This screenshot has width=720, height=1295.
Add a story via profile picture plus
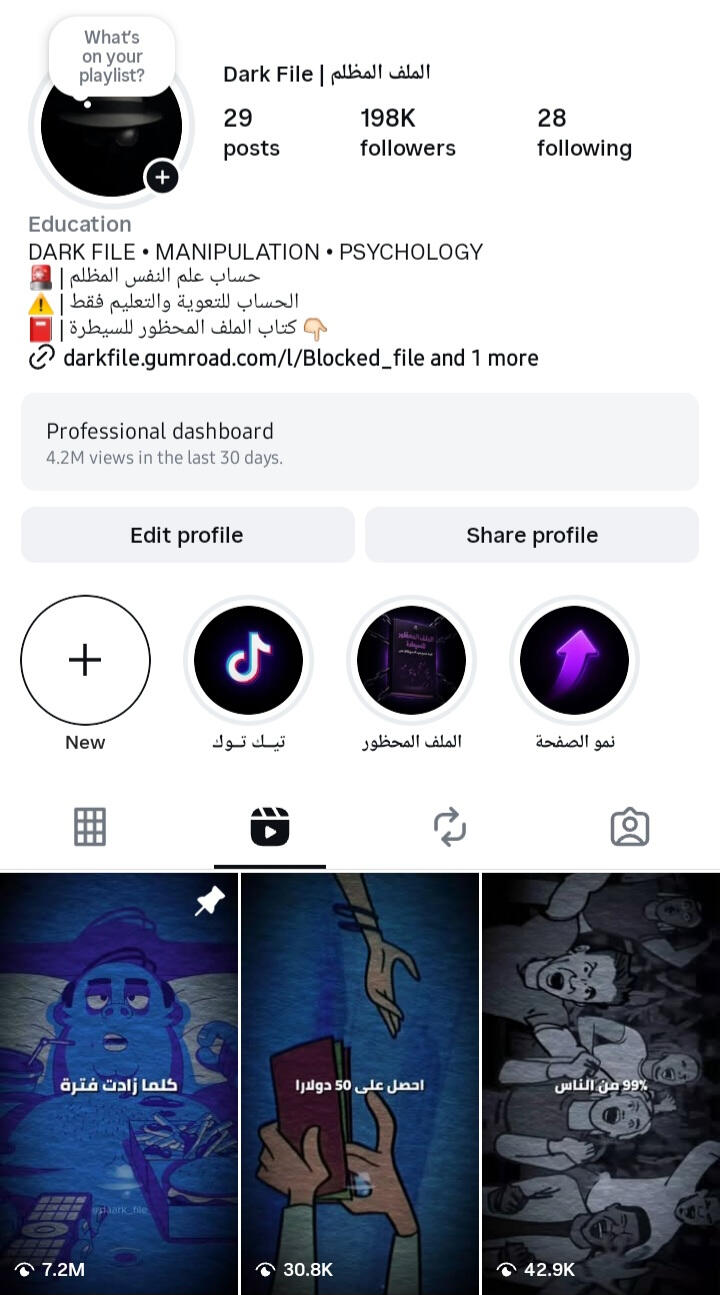click(x=162, y=178)
